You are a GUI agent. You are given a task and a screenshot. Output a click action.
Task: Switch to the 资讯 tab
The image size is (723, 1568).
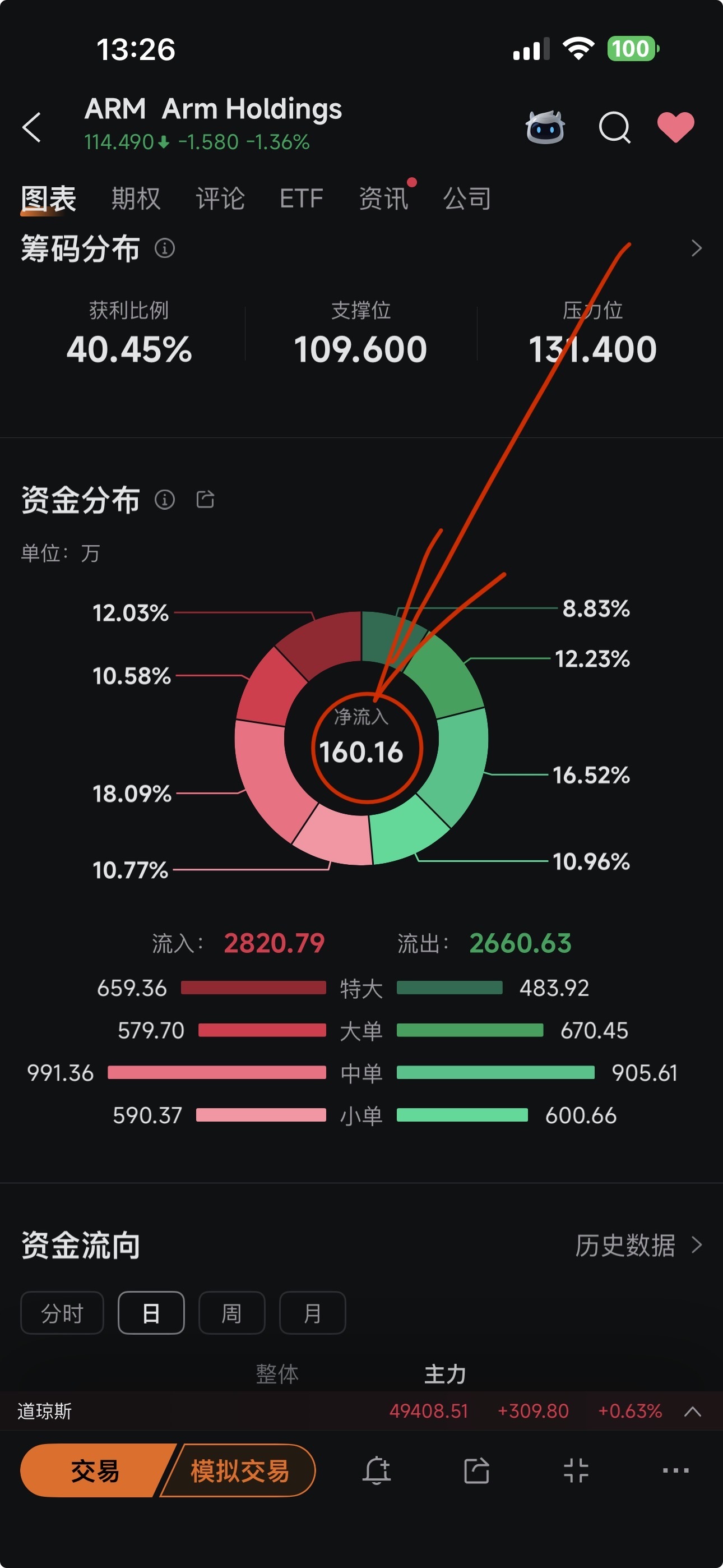tap(383, 199)
